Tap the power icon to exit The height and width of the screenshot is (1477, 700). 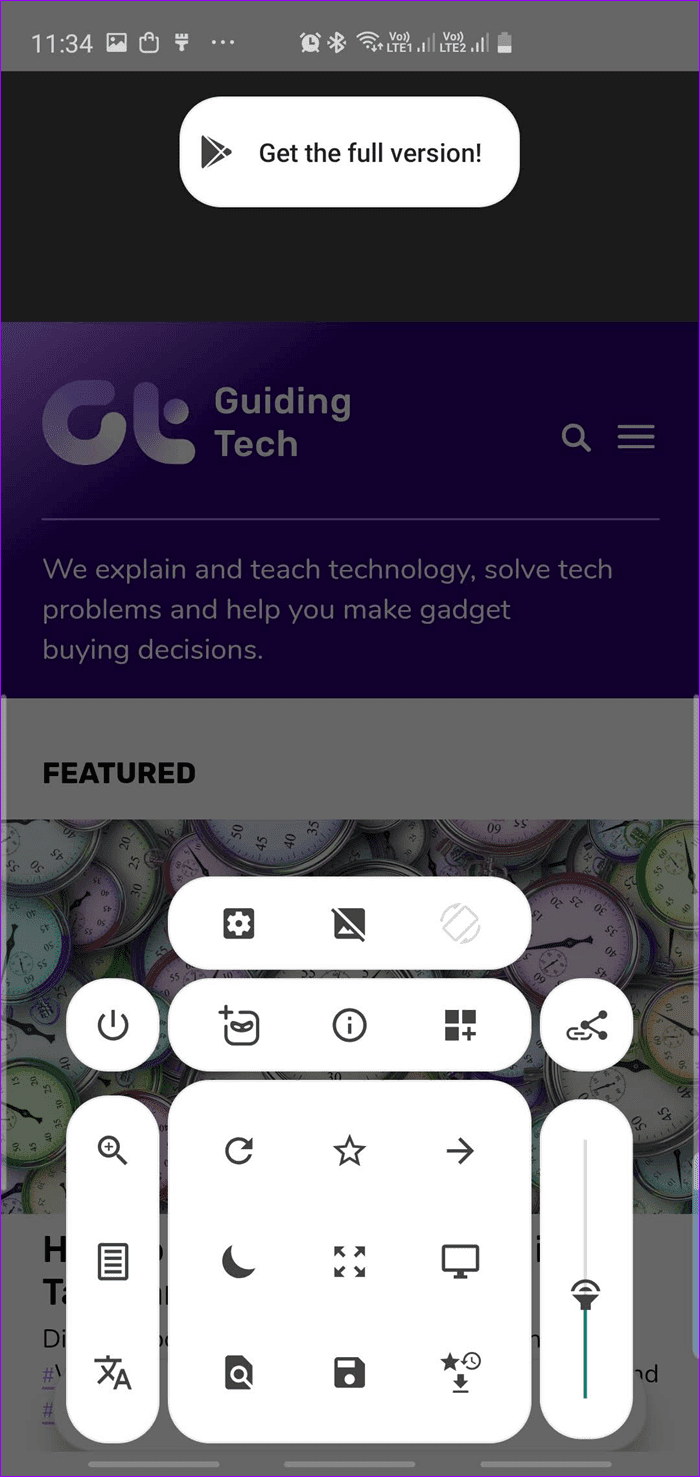click(x=113, y=1025)
